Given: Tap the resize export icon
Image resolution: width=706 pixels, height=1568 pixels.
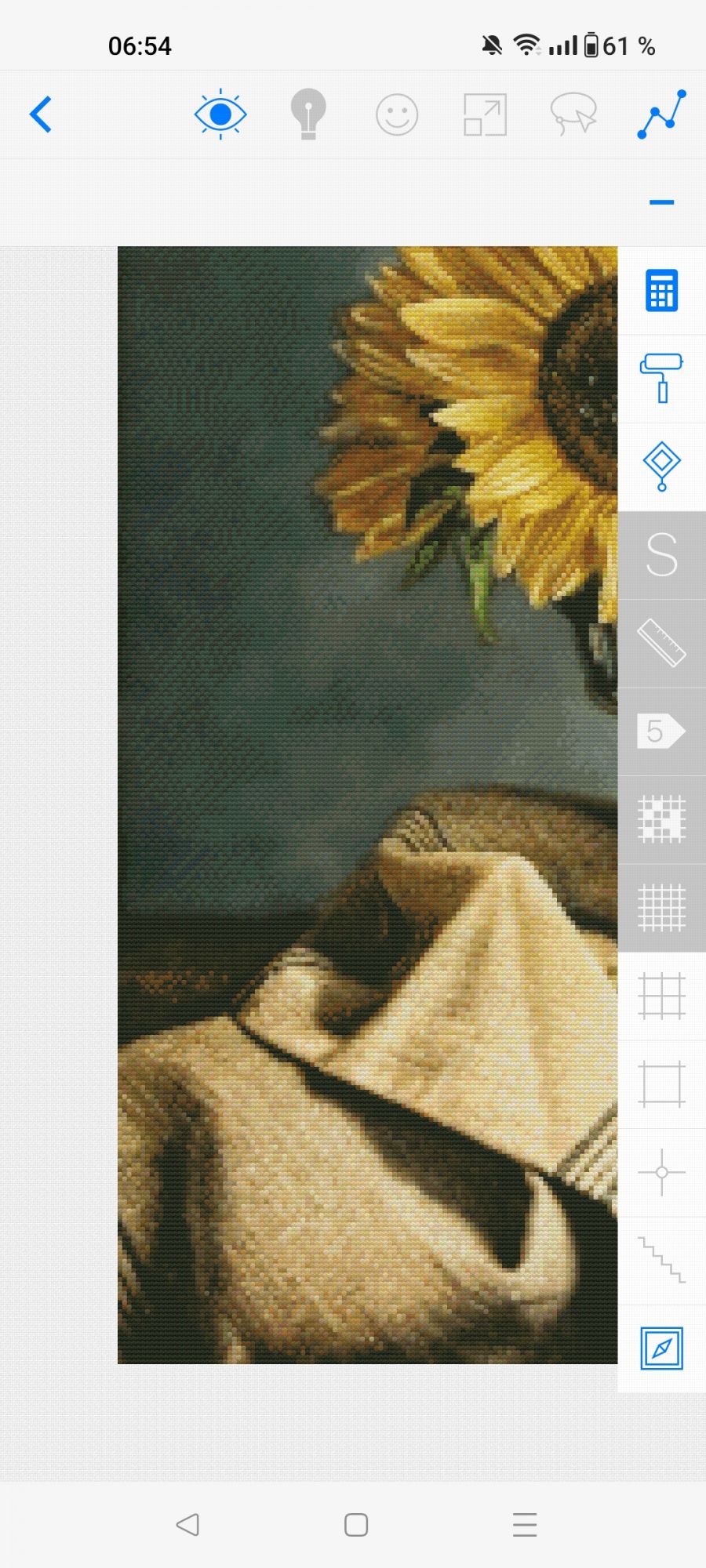Looking at the screenshot, I should tap(485, 114).
